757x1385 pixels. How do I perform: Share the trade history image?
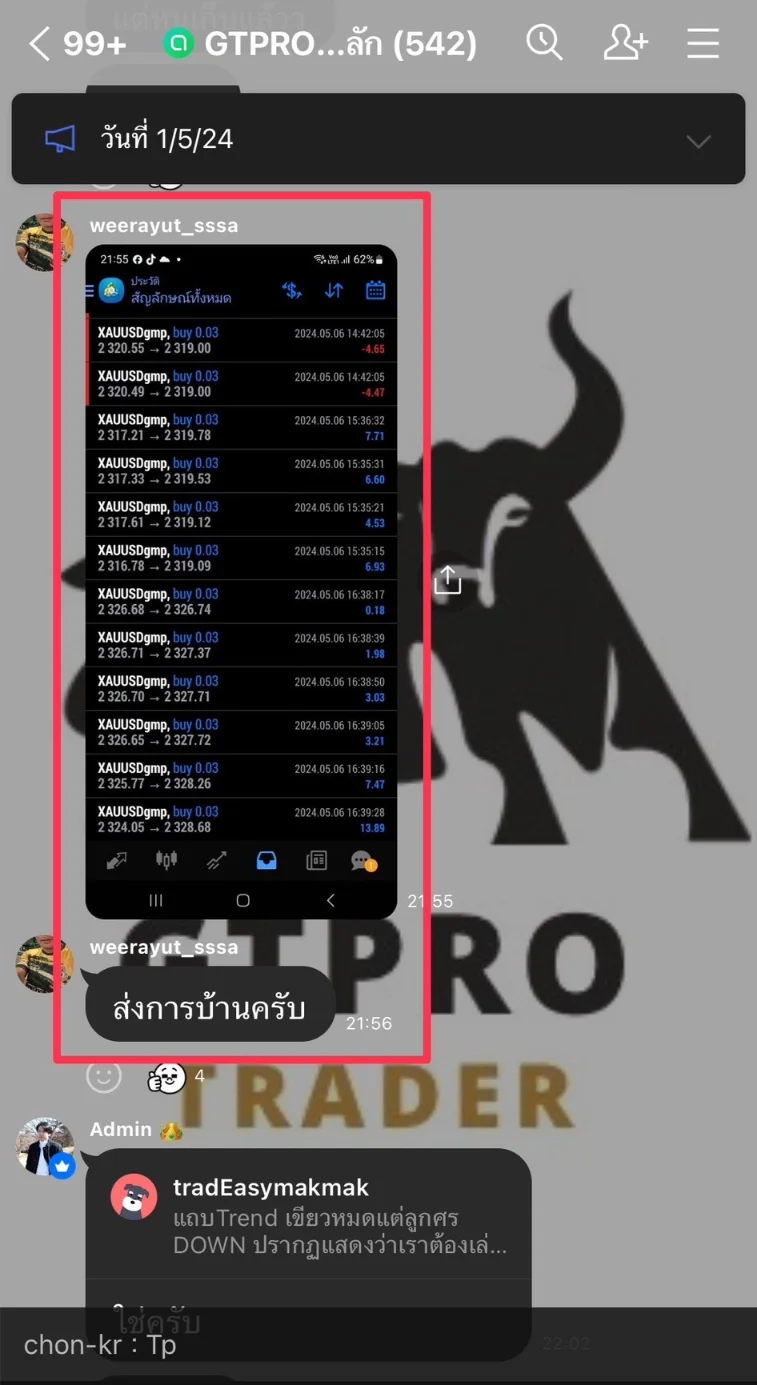(447, 580)
